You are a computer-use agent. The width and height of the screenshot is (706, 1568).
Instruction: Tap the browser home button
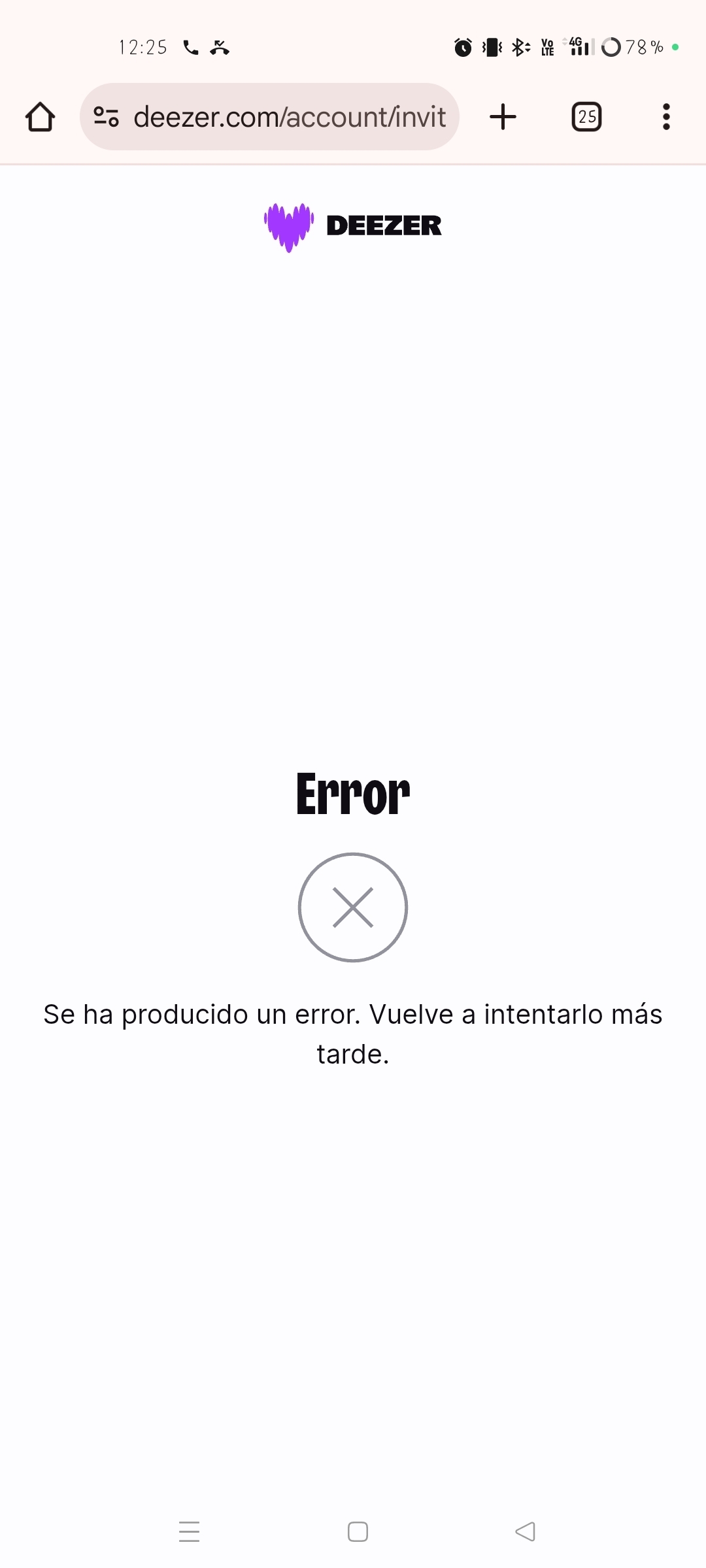pyautogui.click(x=40, y=117)
